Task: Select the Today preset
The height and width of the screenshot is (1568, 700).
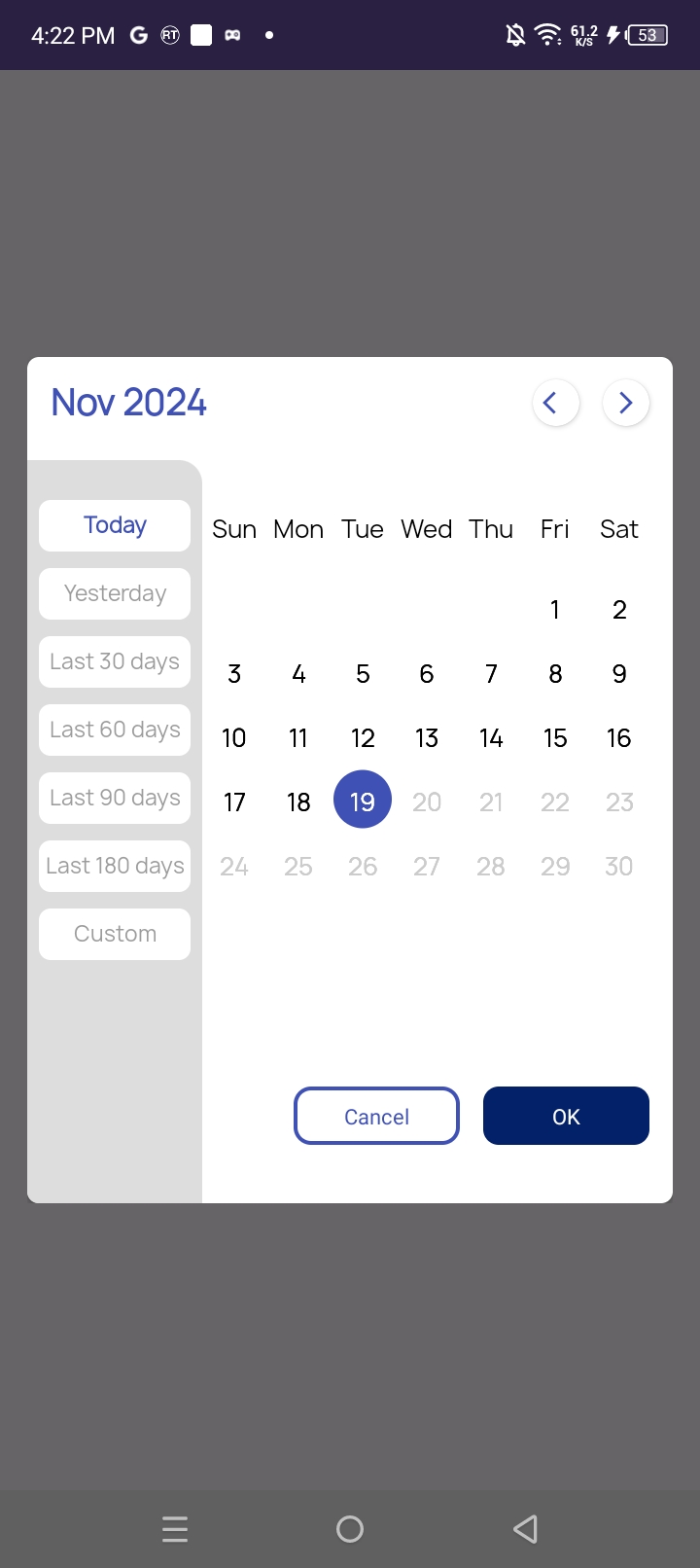Action: [115, 525]
